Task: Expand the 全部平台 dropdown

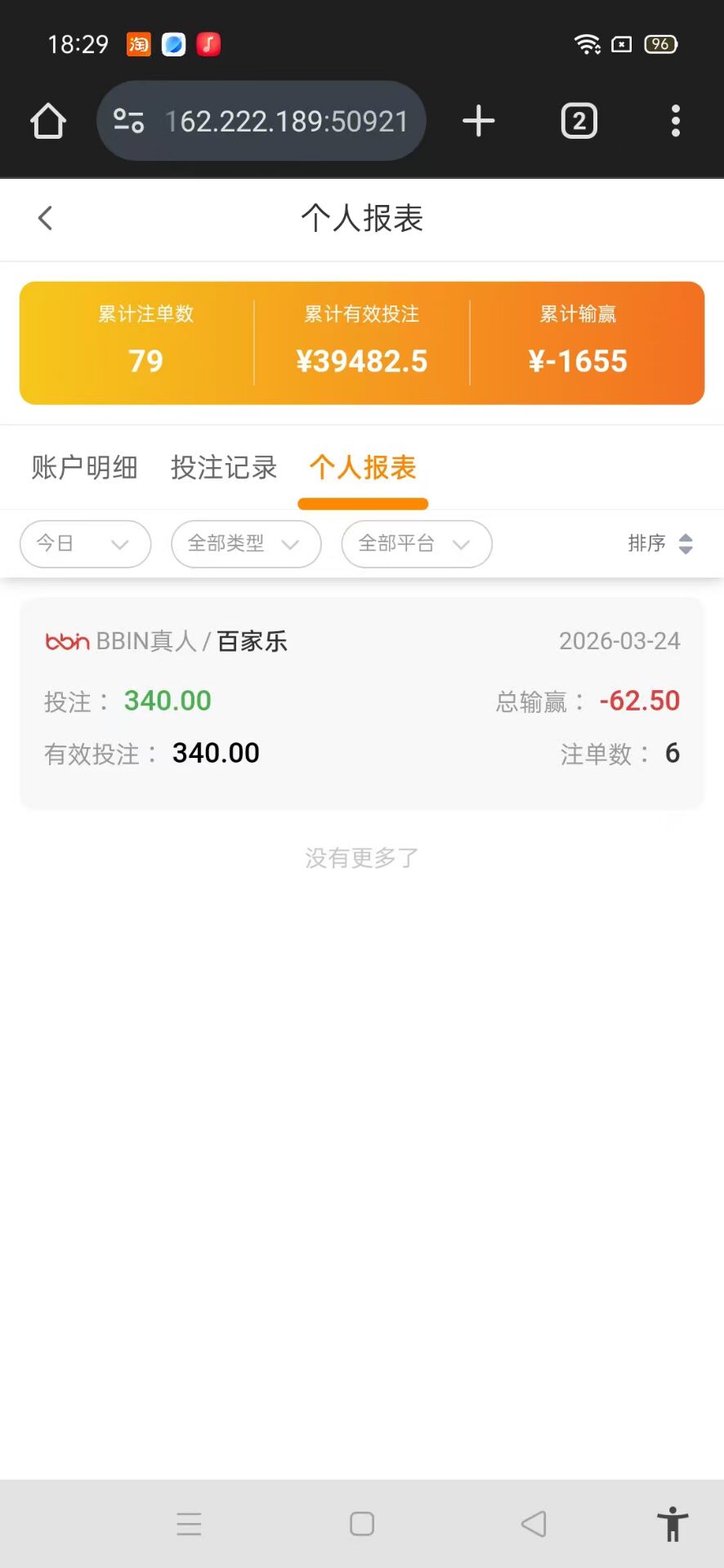Action: tap(416, 544)
